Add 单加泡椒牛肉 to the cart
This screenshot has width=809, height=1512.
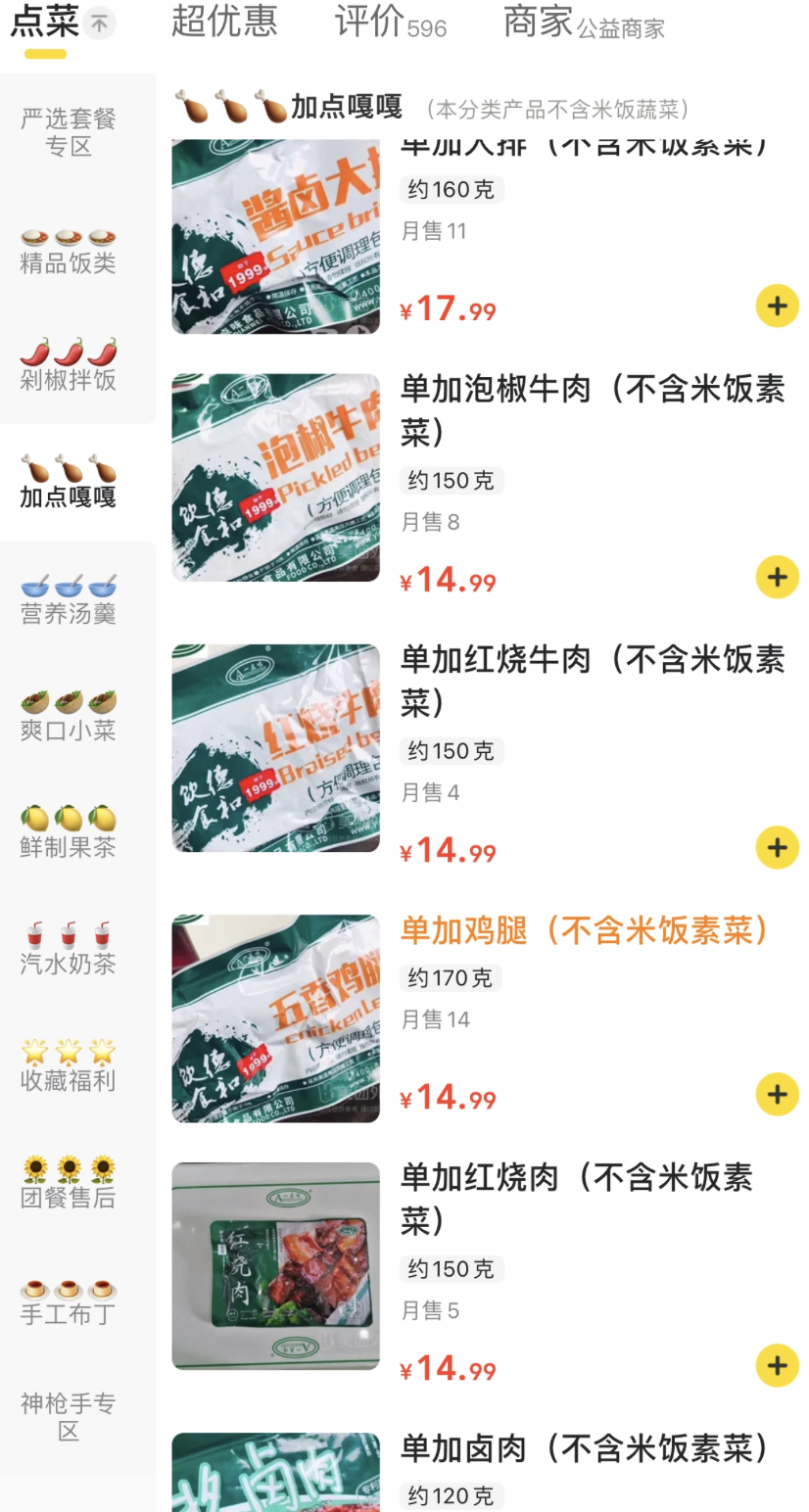[x=777, y=577]
